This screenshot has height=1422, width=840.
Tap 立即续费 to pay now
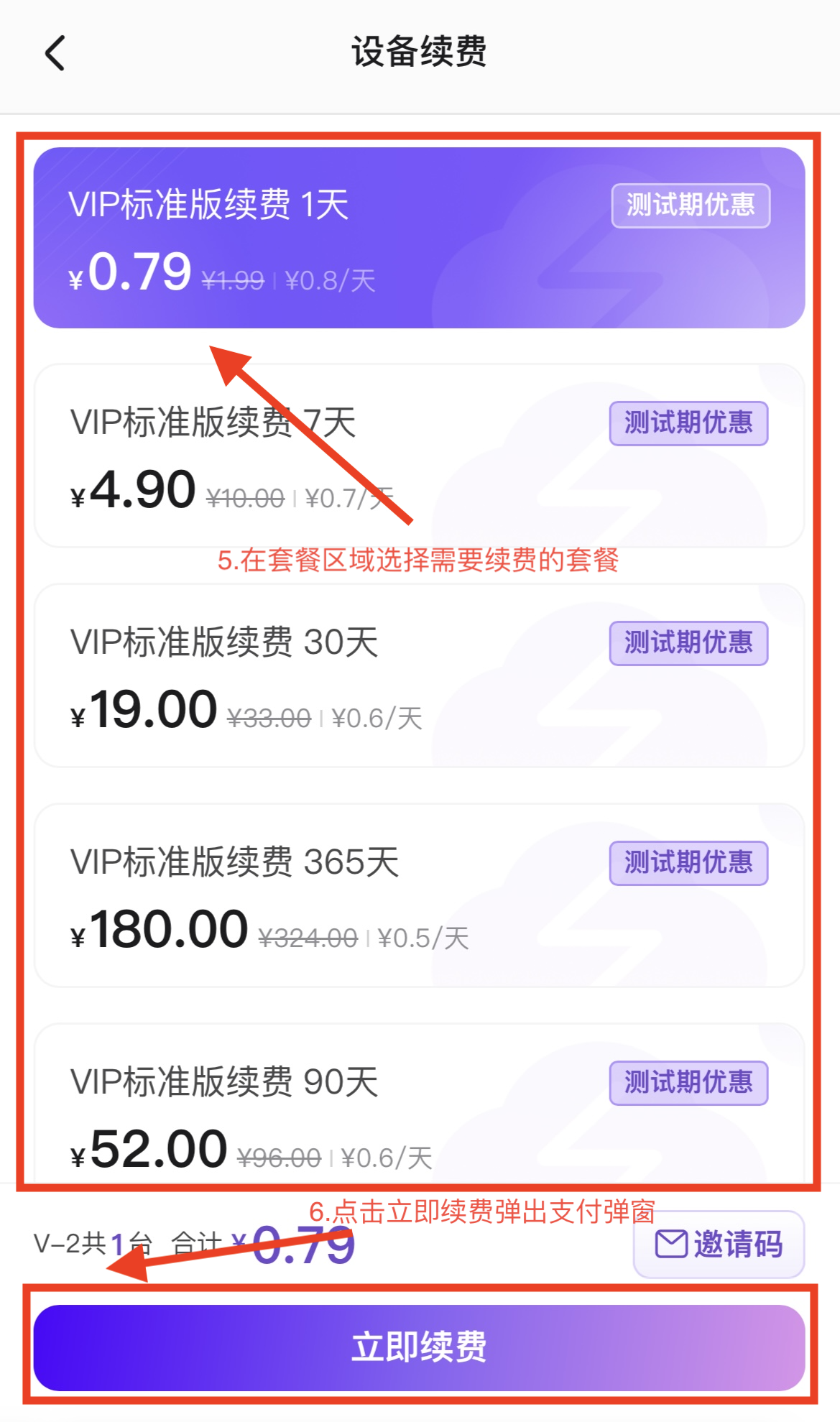point(418,1347)
